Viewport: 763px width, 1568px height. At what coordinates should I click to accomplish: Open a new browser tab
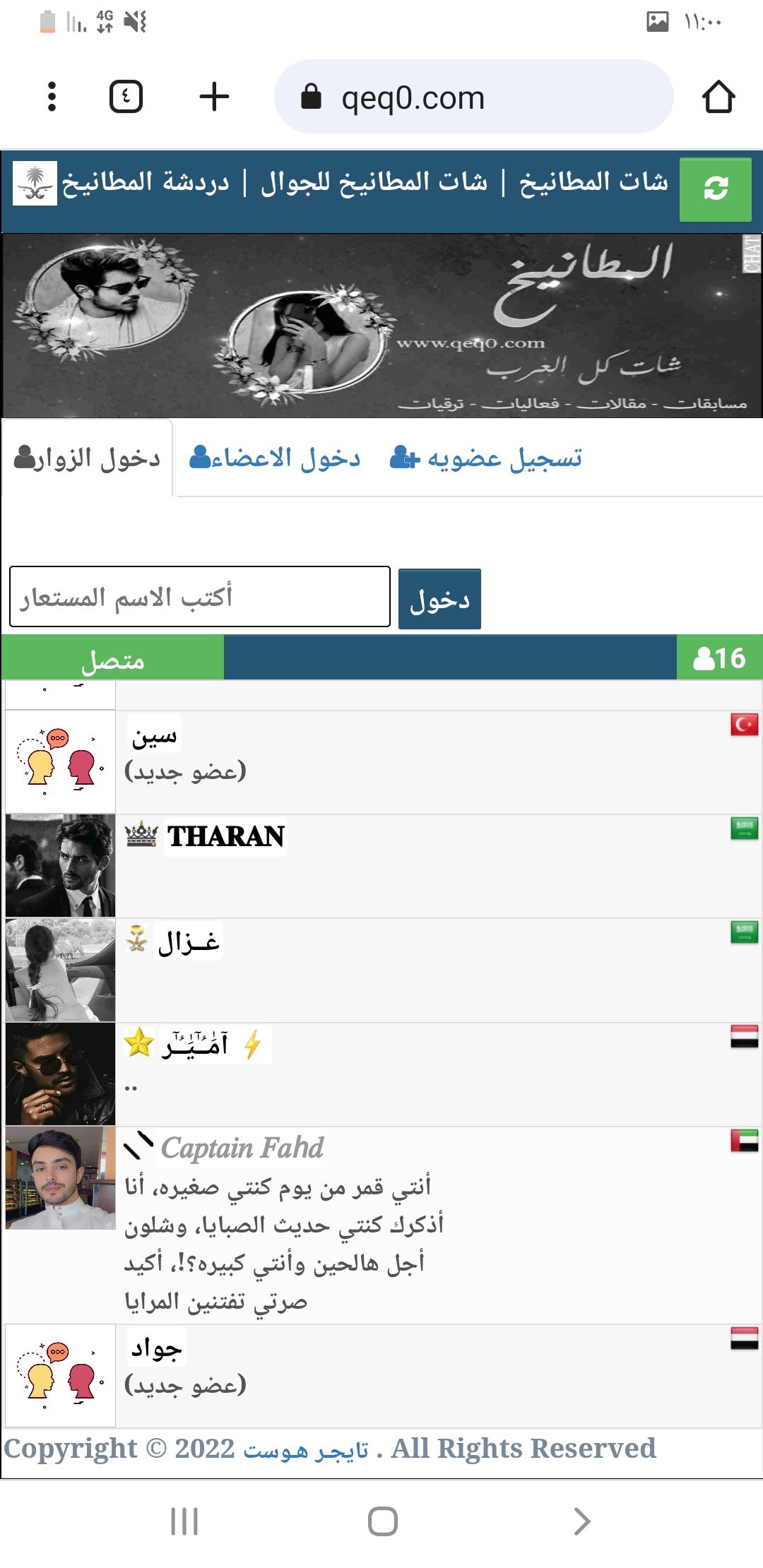pos(214,97)
